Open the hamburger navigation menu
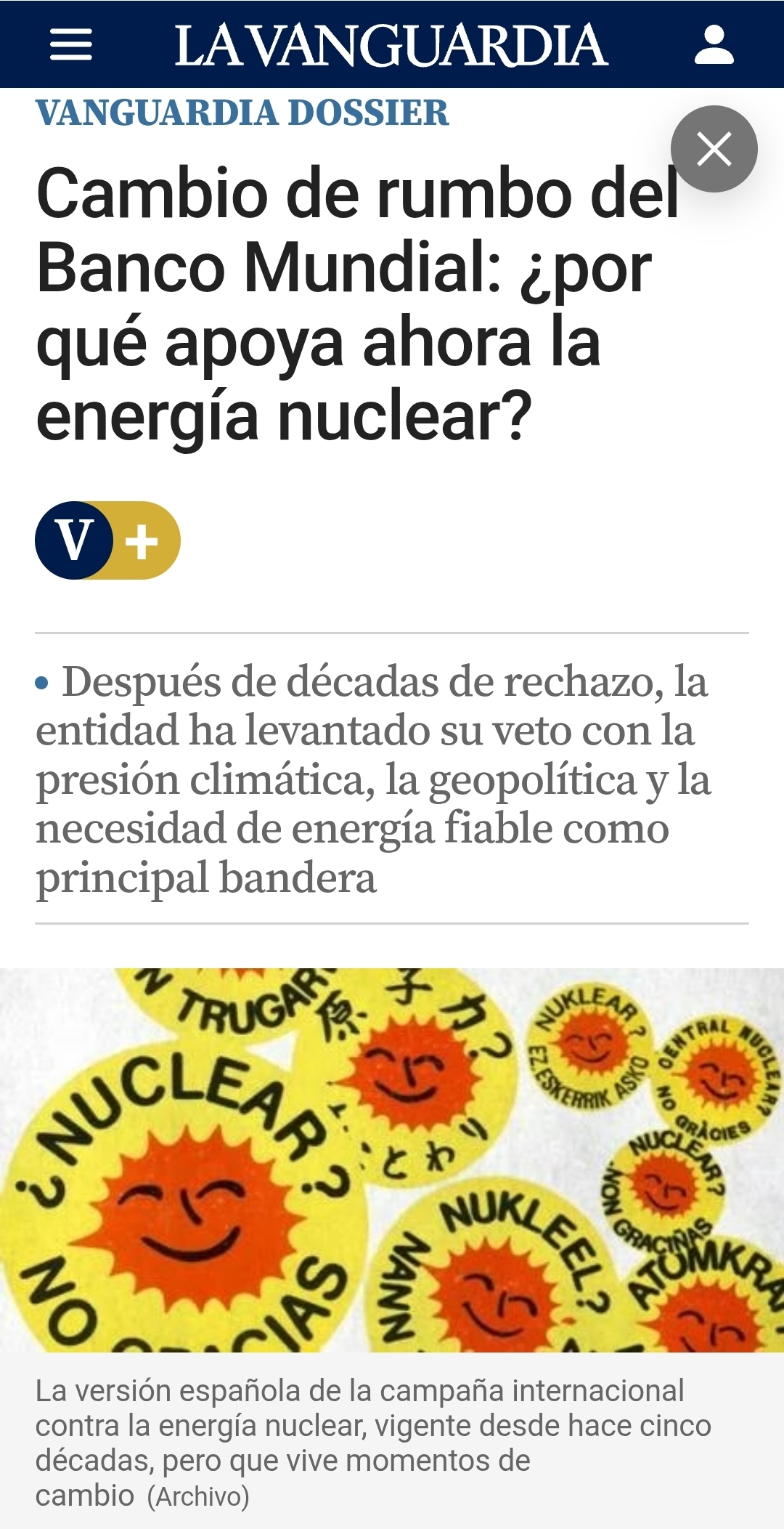Viewport: 784px width, 1529px height. coord(70,45)
